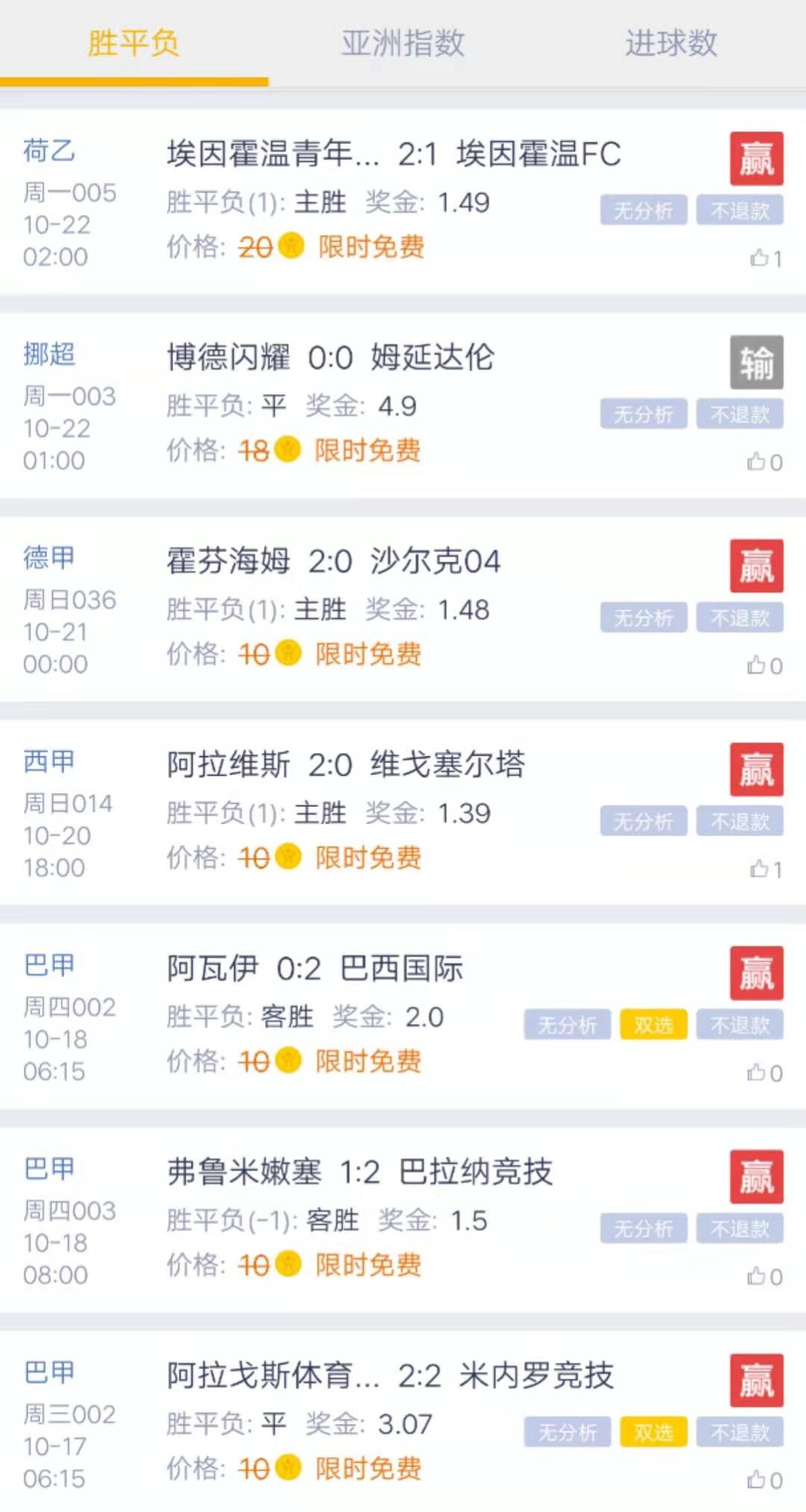
Task: Open the 埃因霍温青年 vs 埃因霍温FC tip
Action: [403, 202]
